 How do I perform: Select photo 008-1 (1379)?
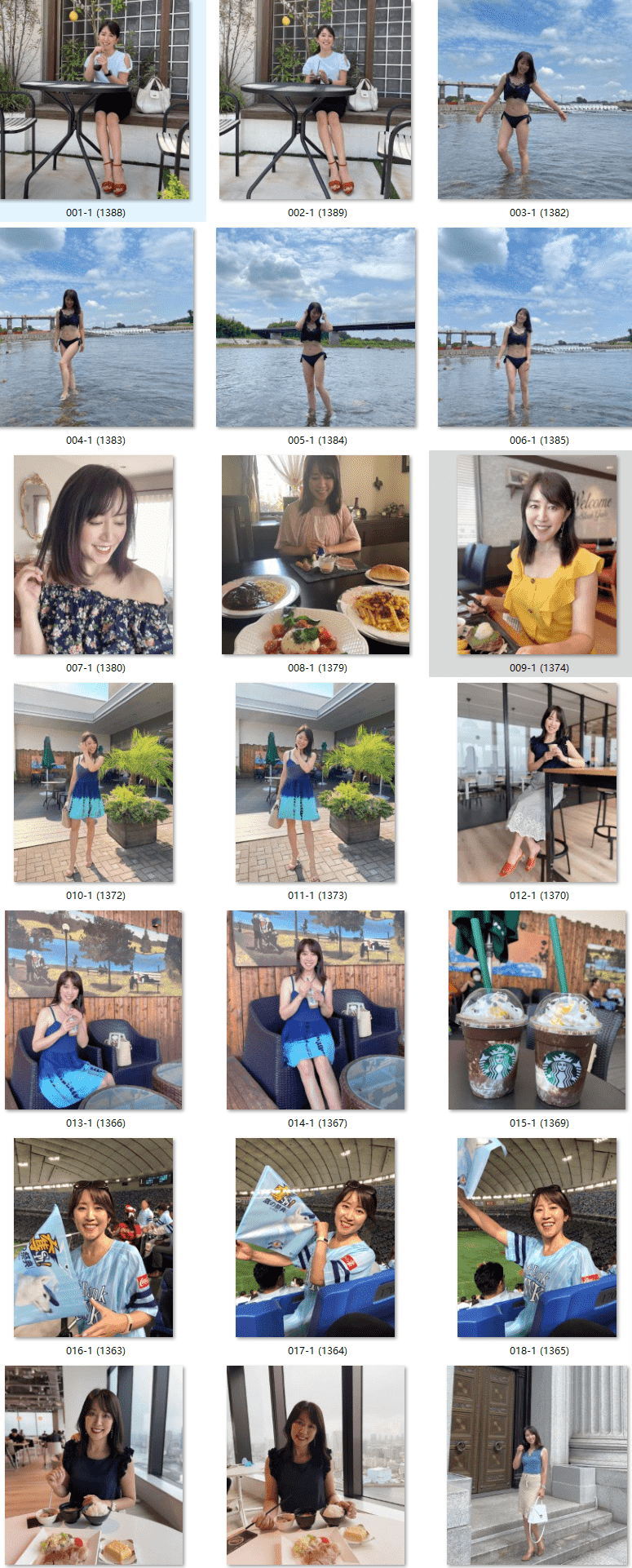pos(316,555)
